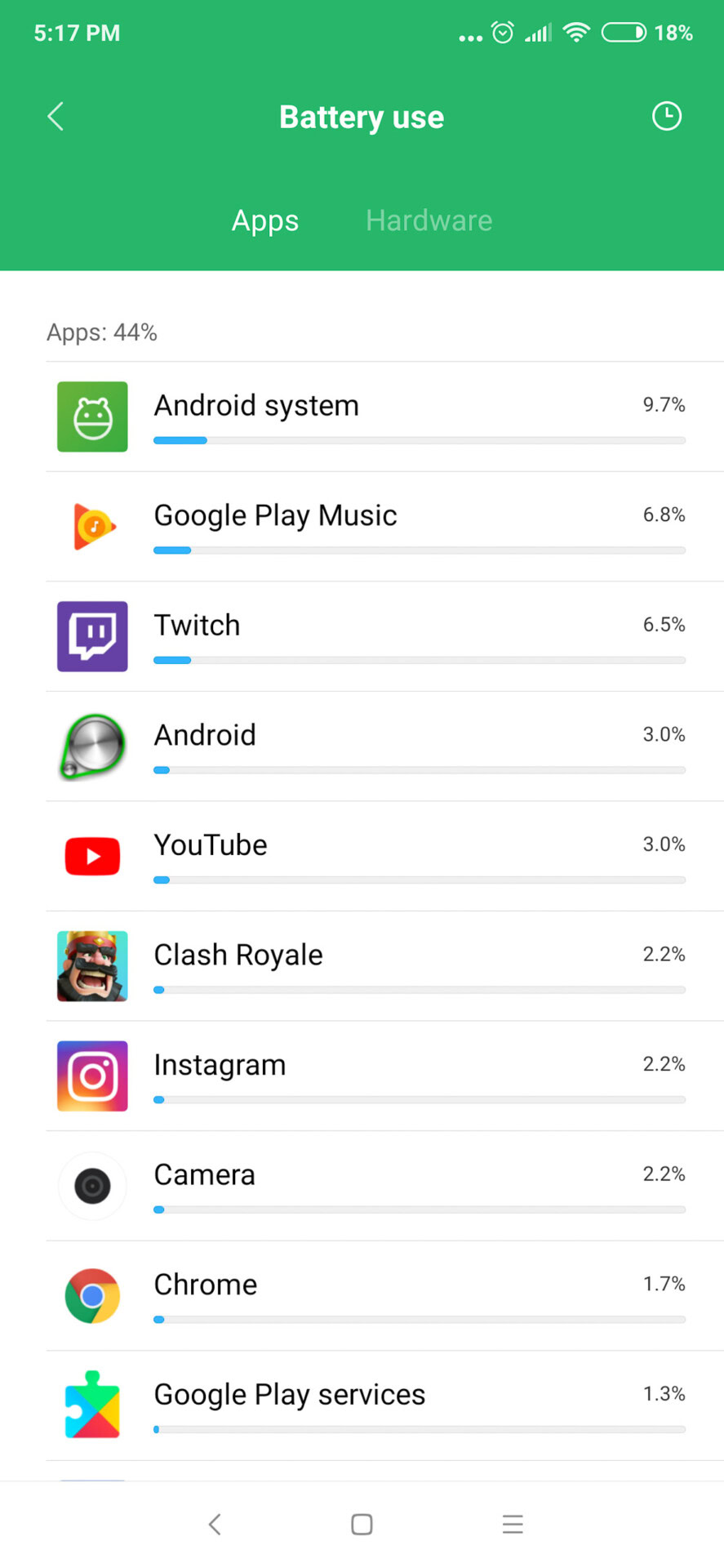This screenshot has height=1568, width=724.
Task: View Instagram battery consumption
Action: [x=384, y=1076]
